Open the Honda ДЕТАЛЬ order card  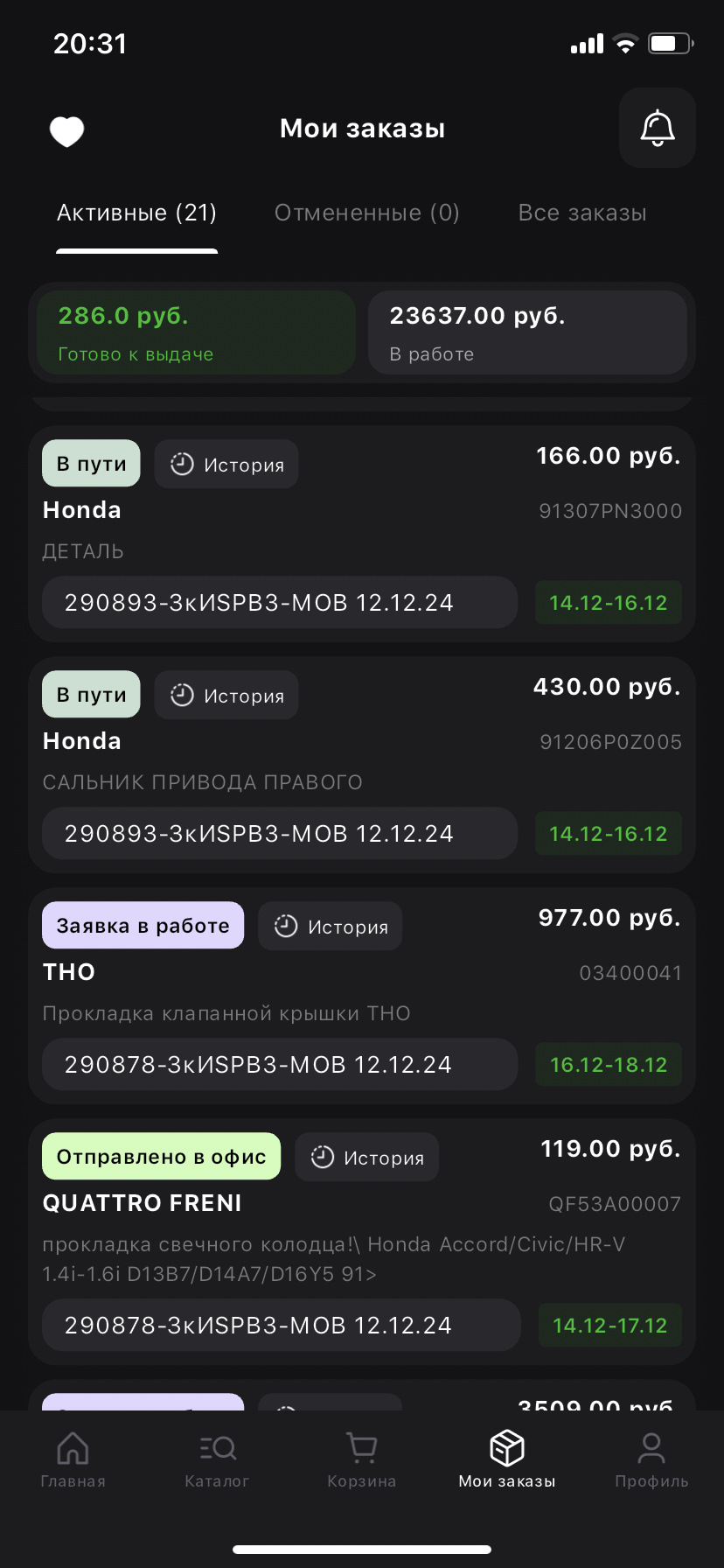(x=362, y=535)
